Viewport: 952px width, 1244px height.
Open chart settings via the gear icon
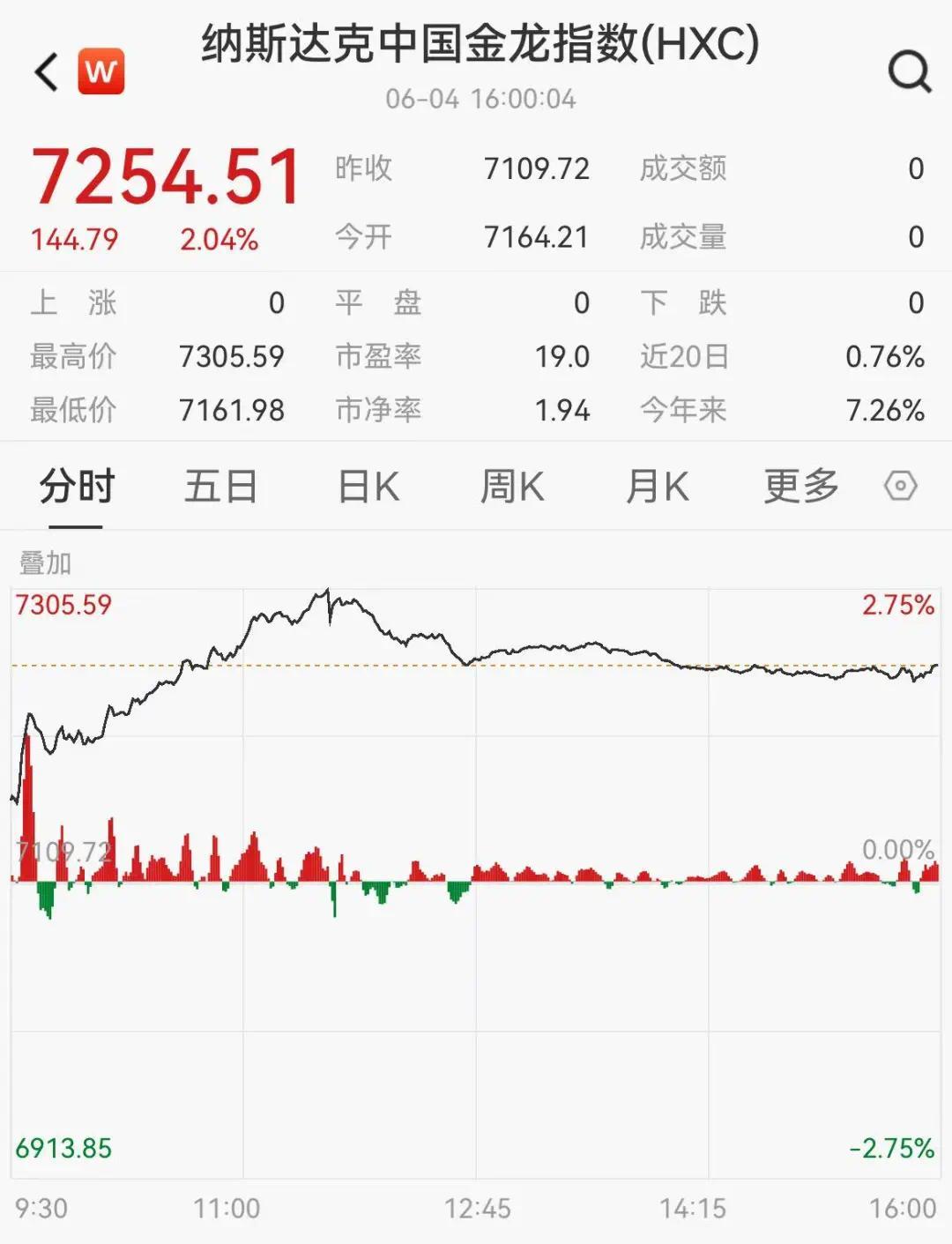(898, 487)
